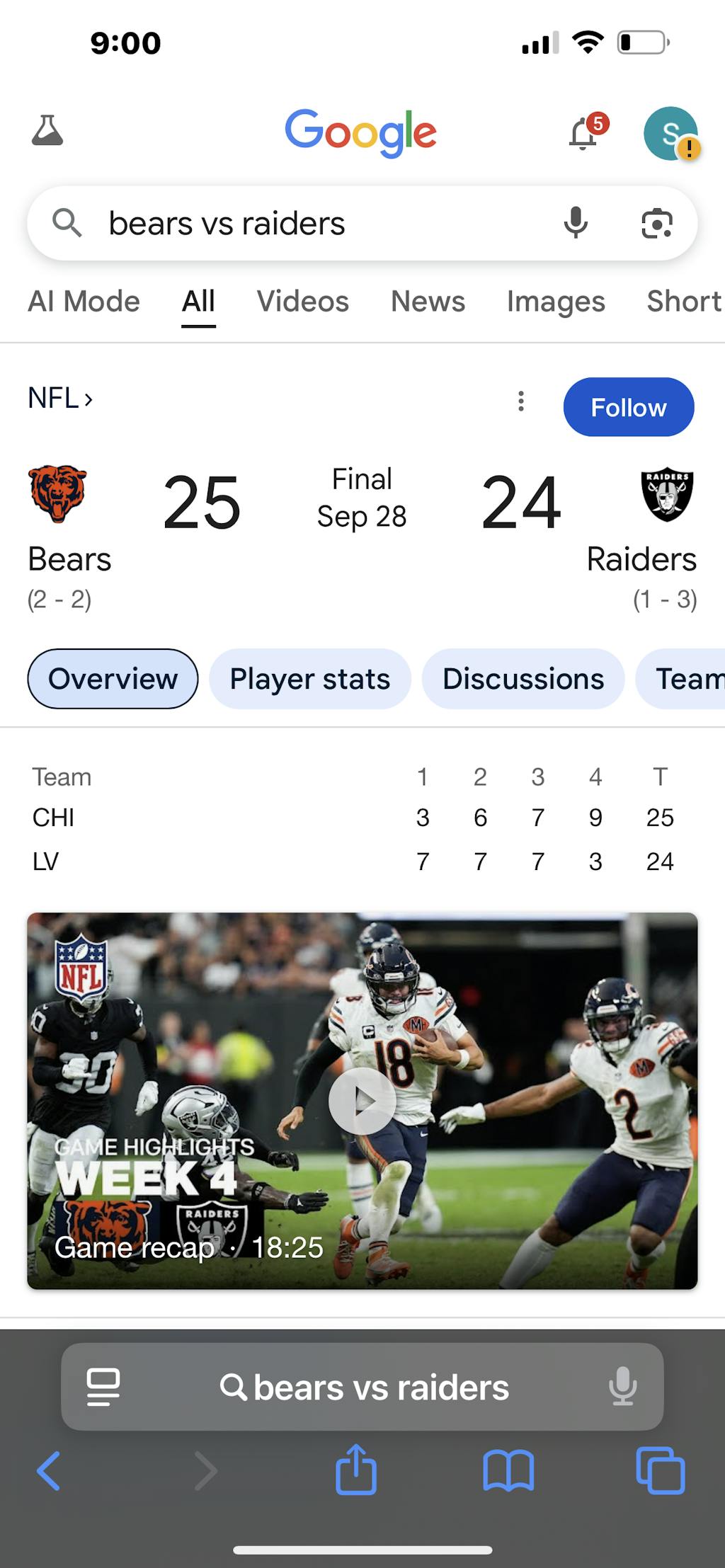Go back to the previous page
Screen dimensions: 725x1568
(49, 1471)
